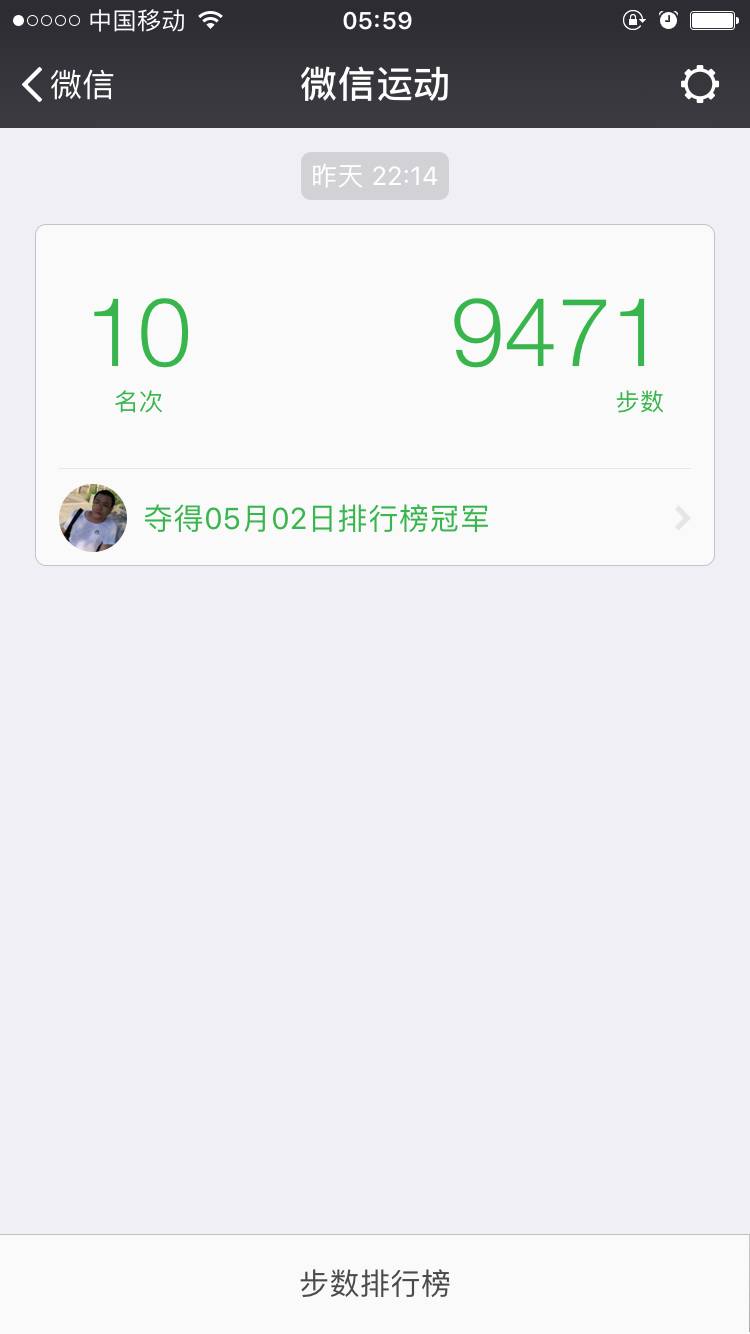Open the settings gear icon

[699, 85]
